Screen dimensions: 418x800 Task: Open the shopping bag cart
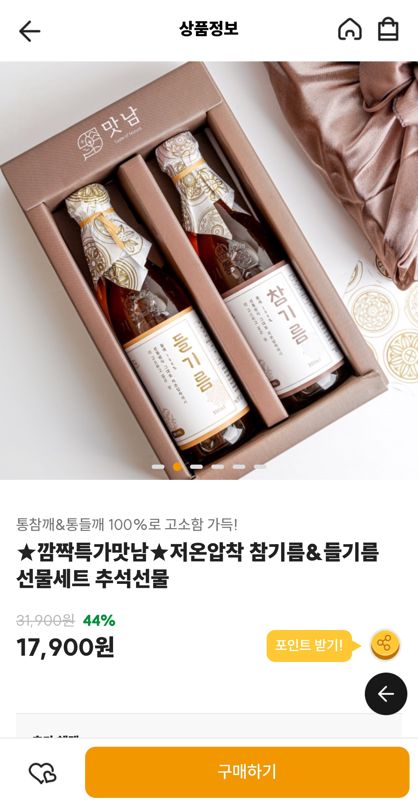(x=388, y=30)
